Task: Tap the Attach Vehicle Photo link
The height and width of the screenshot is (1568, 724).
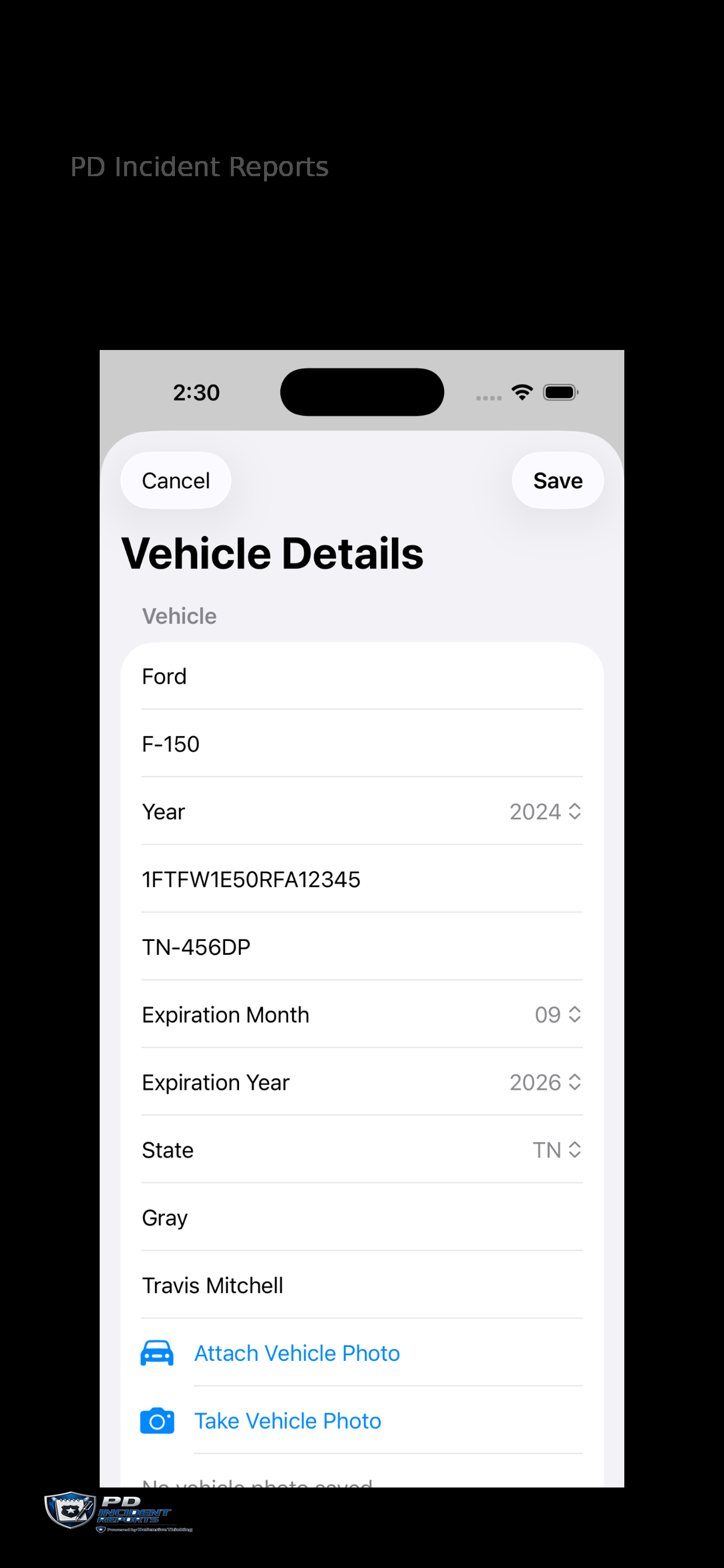Action: [296, 1353]
